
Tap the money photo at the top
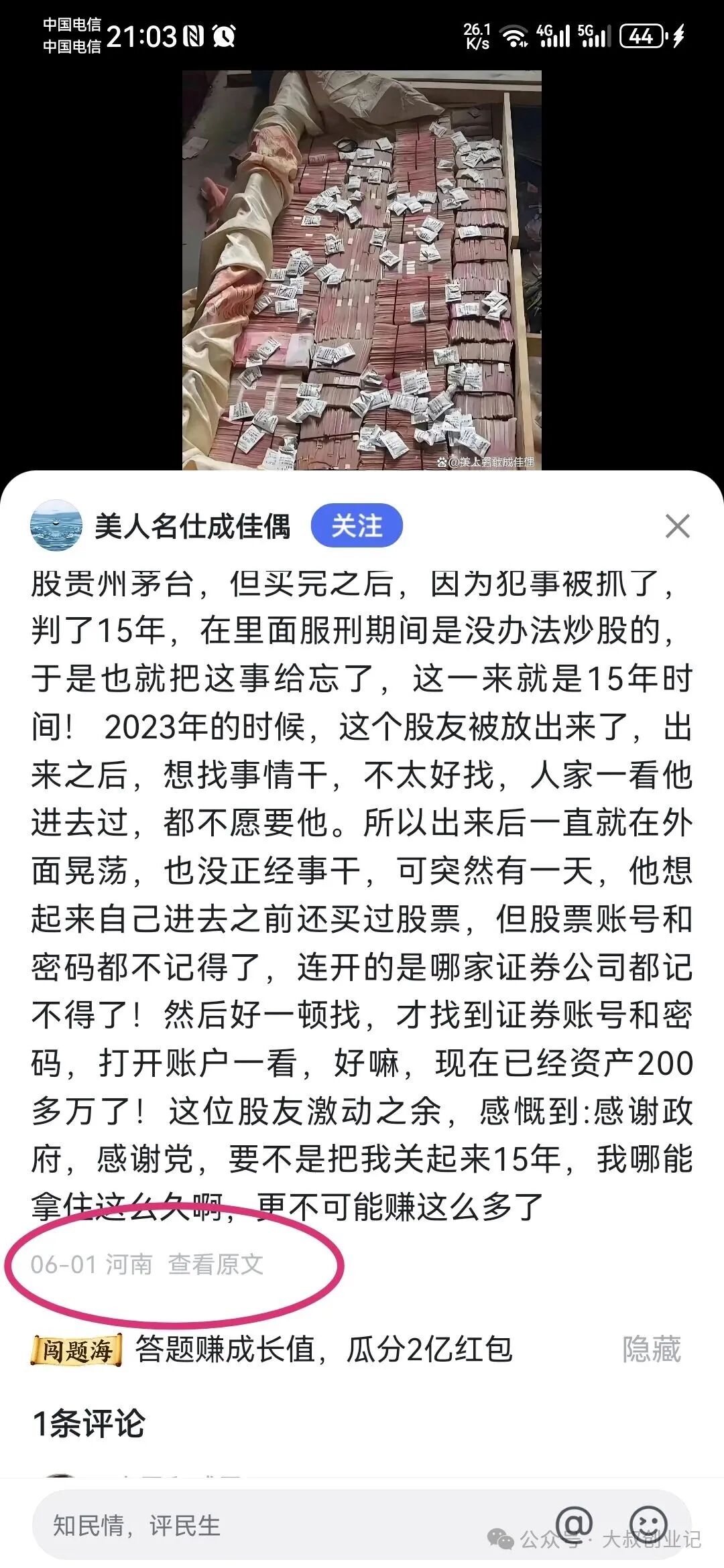point(362,268)
